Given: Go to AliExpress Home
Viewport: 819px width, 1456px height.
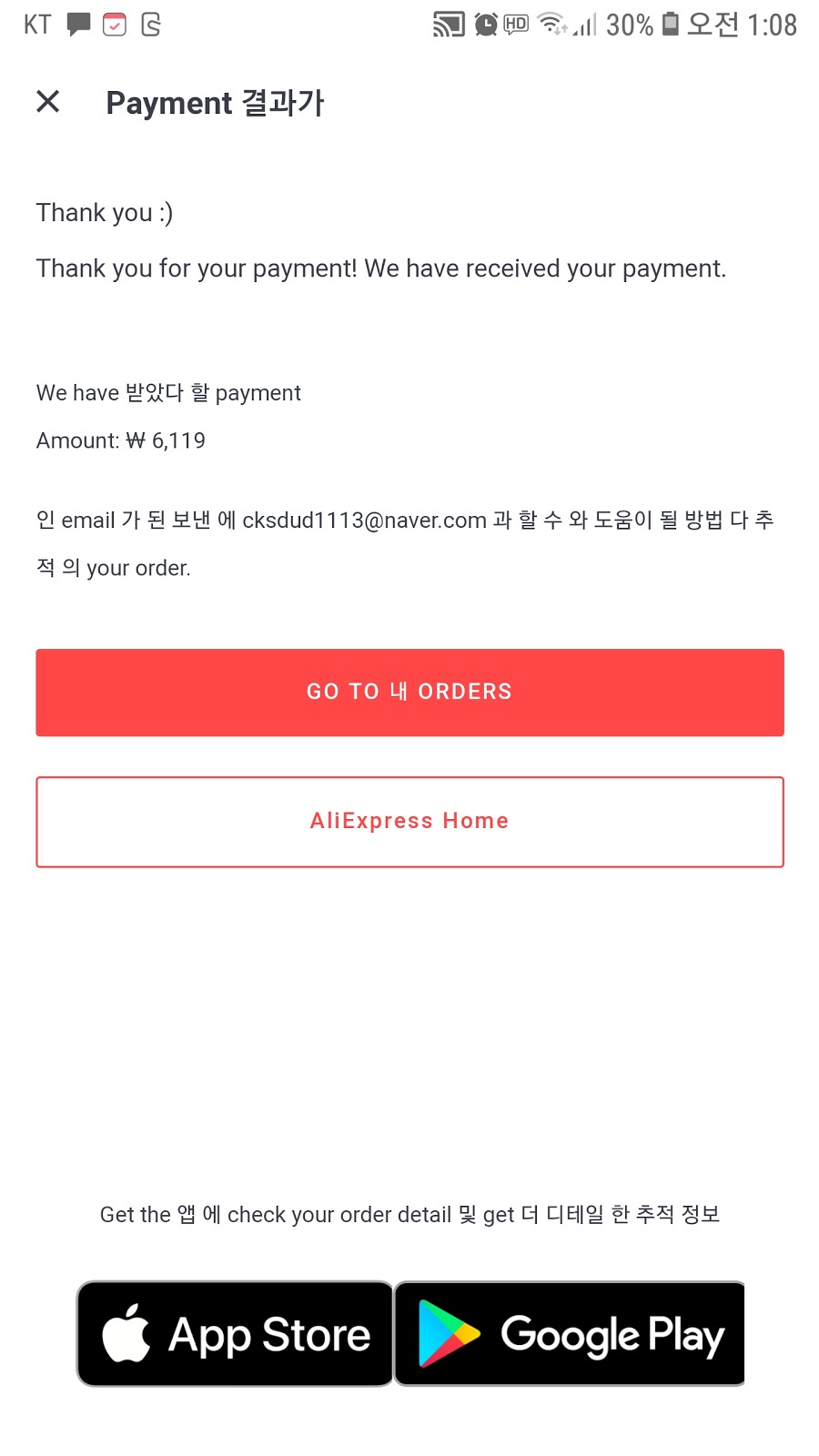Looking at the screenshot, I should pyautogui.click(x=409, y=822).
